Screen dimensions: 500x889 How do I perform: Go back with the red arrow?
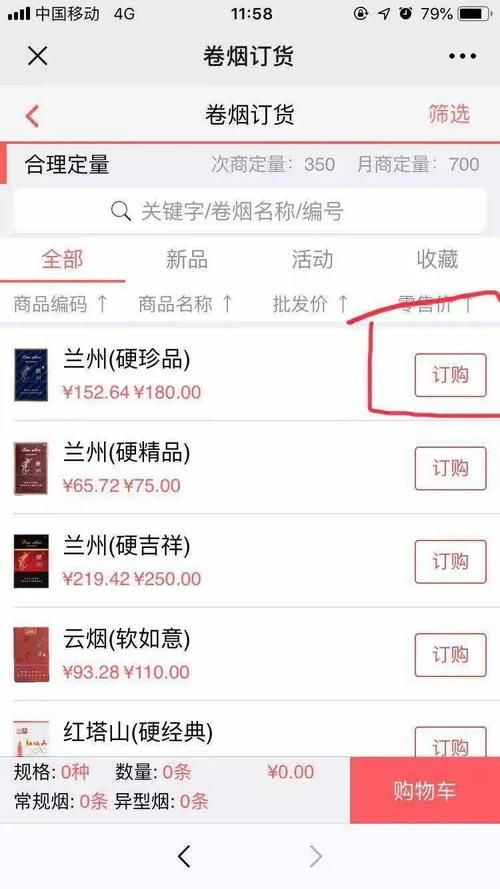click(x=32, y=116)
